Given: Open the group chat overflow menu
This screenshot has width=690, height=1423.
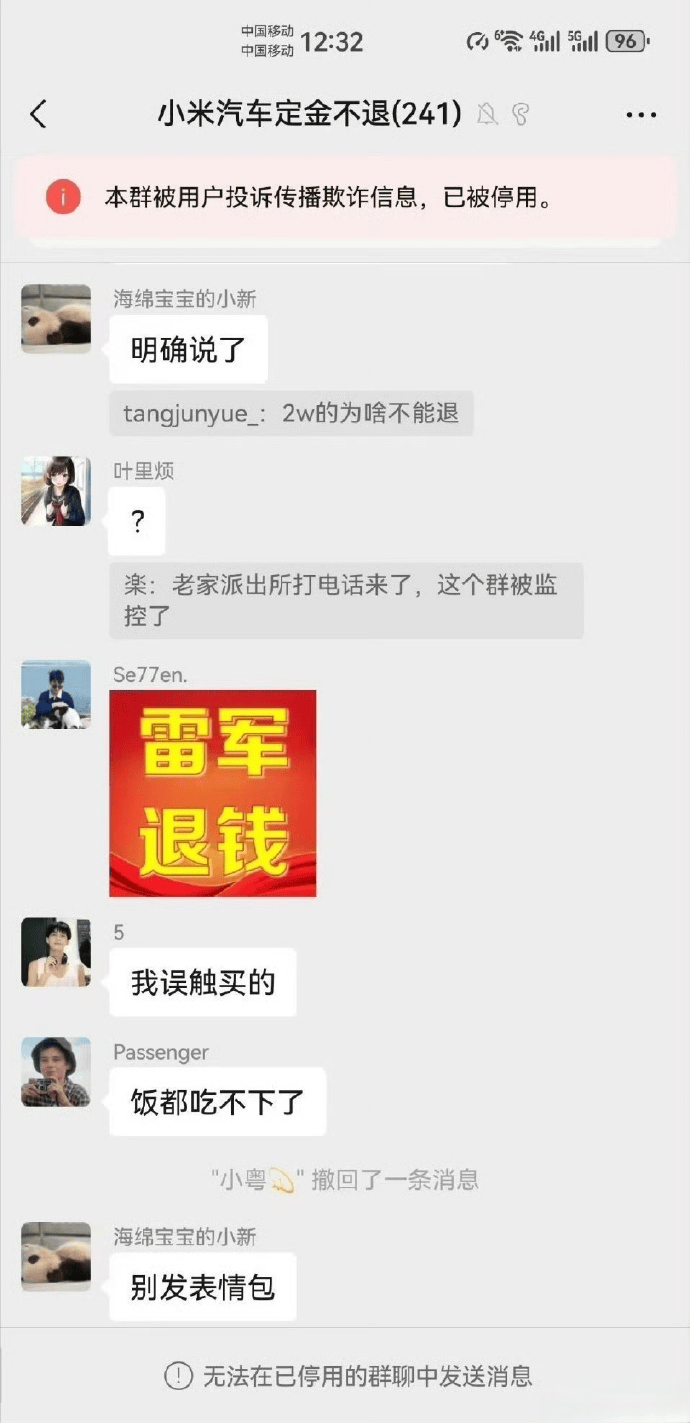Looking at the screenshot, I should point(640,115).
